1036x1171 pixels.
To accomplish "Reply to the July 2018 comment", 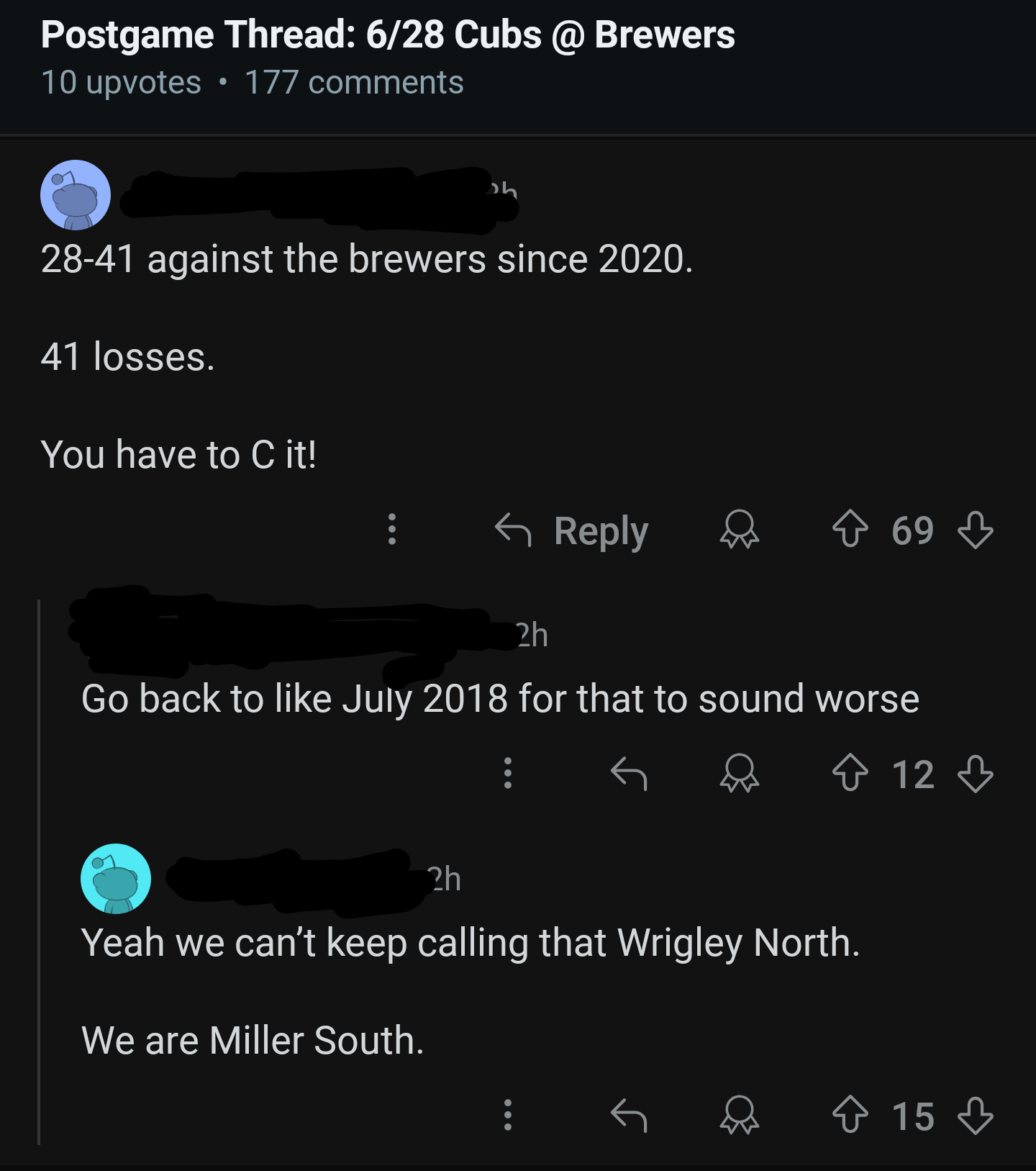I will (x=629, y=774).
